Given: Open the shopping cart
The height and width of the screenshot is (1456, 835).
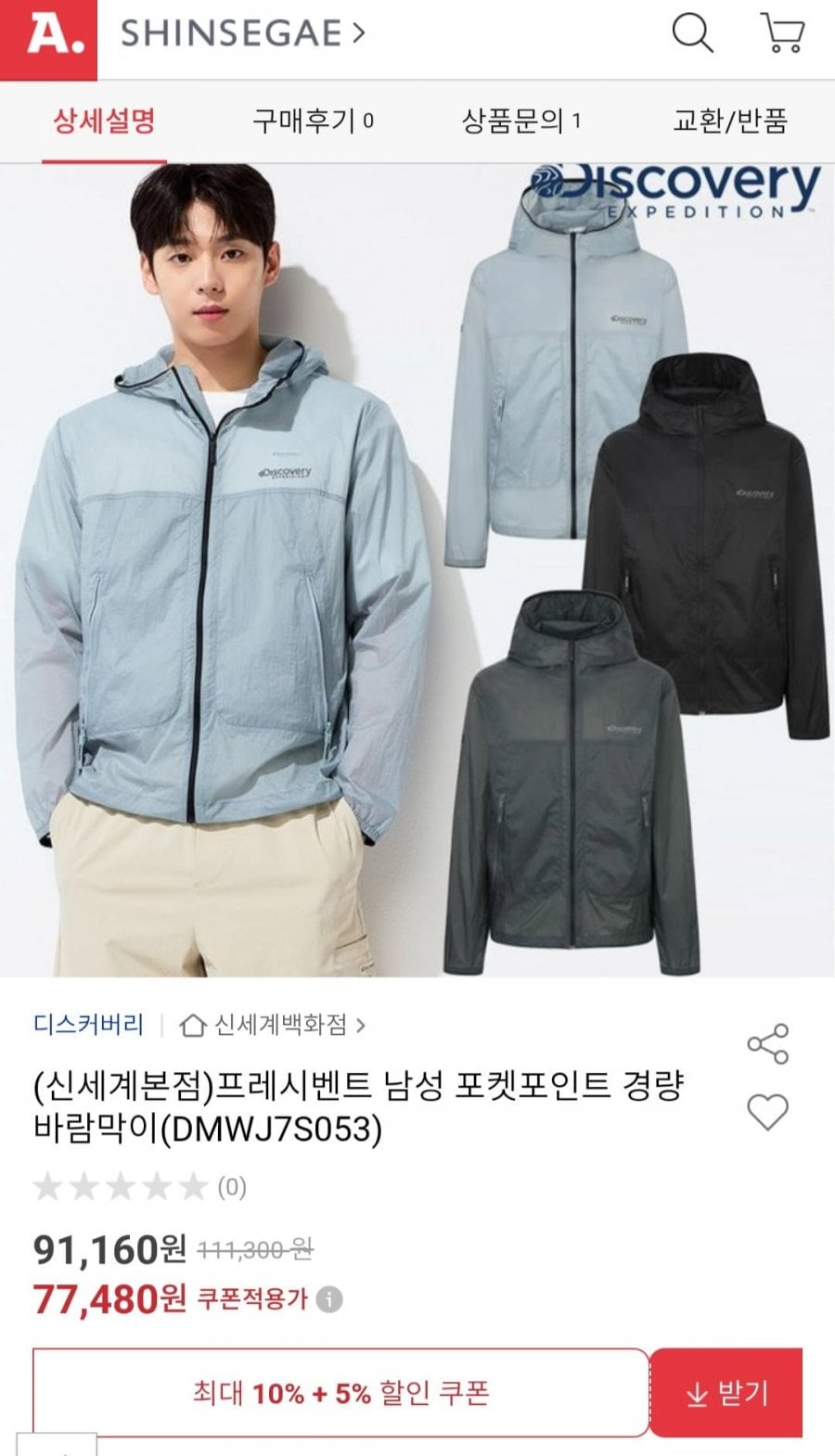Looking at the screenshot, I should point(781,33).
